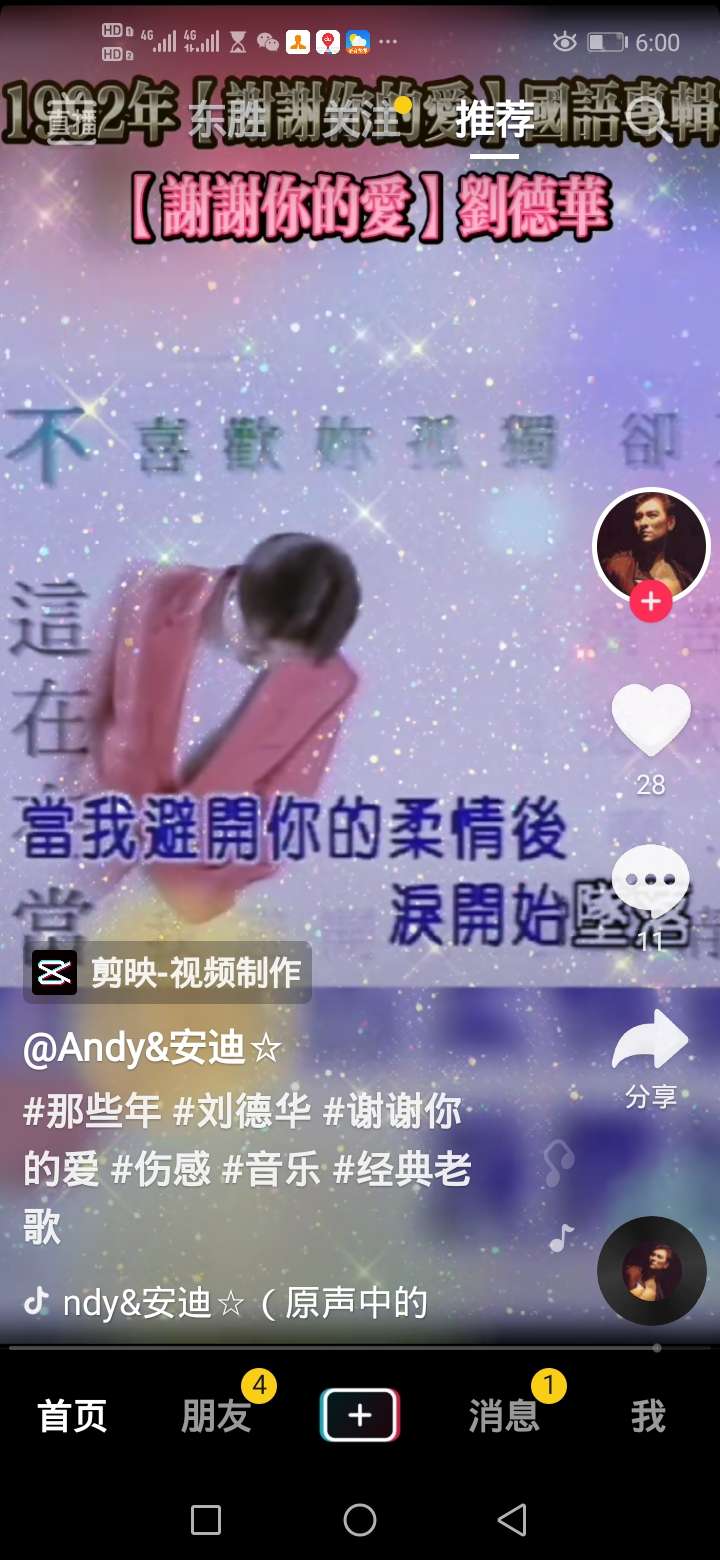Create a new video with plus button
720x1560 pixels.
[360, 1416]
